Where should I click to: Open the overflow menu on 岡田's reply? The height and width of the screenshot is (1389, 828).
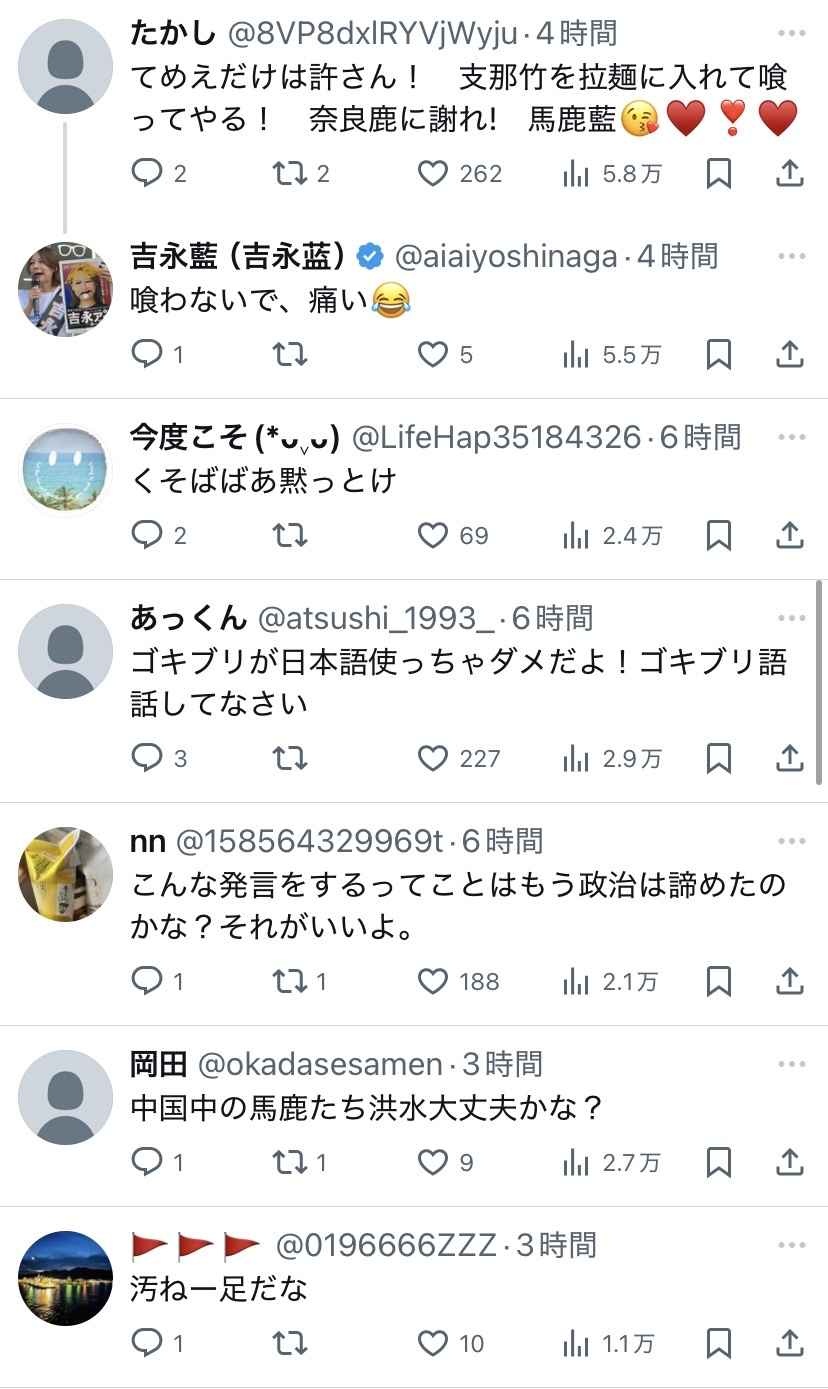pyautogui.click(x=791, y=1064)
